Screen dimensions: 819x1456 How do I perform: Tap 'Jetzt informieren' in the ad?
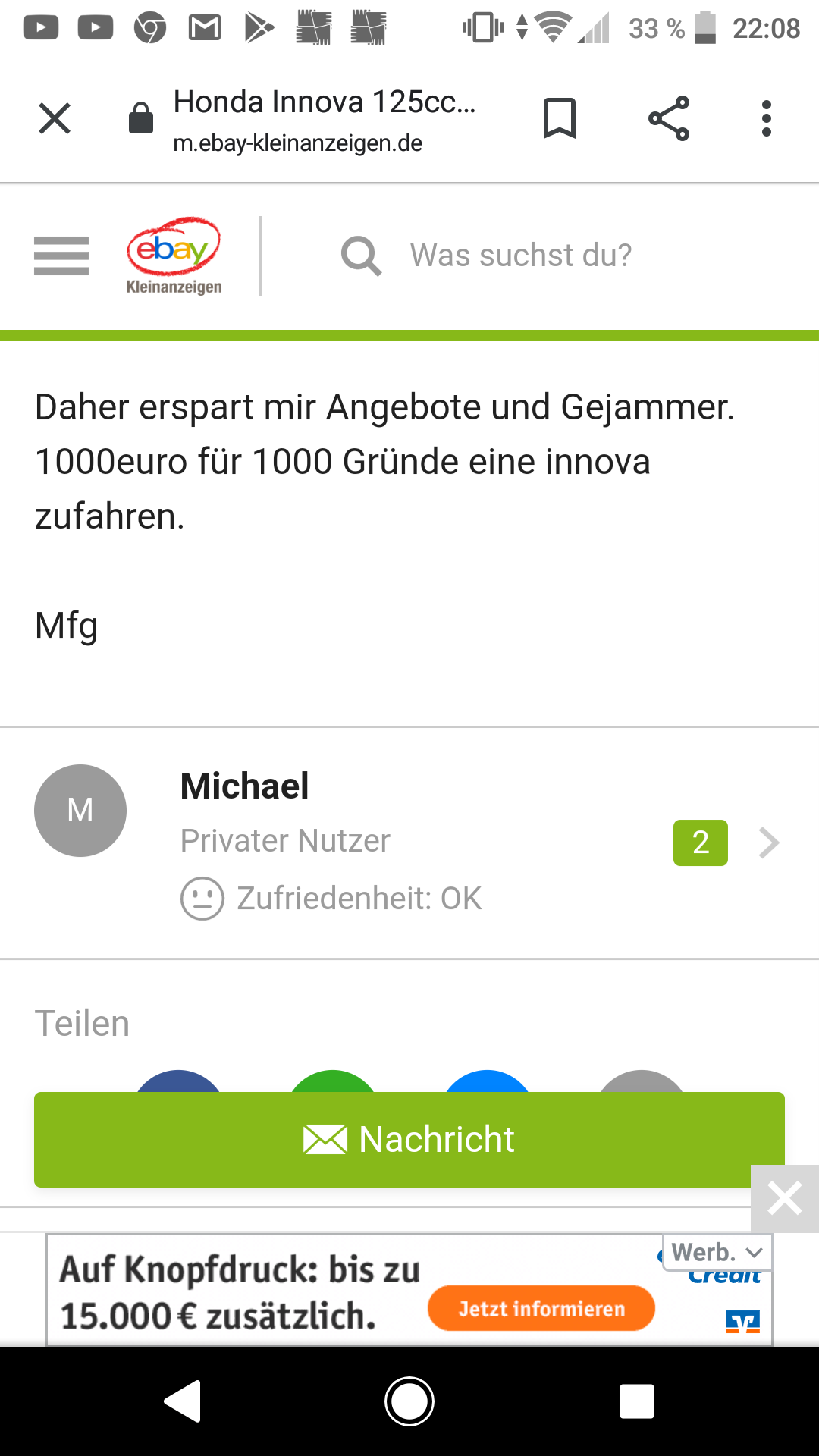pos(541,1308)
